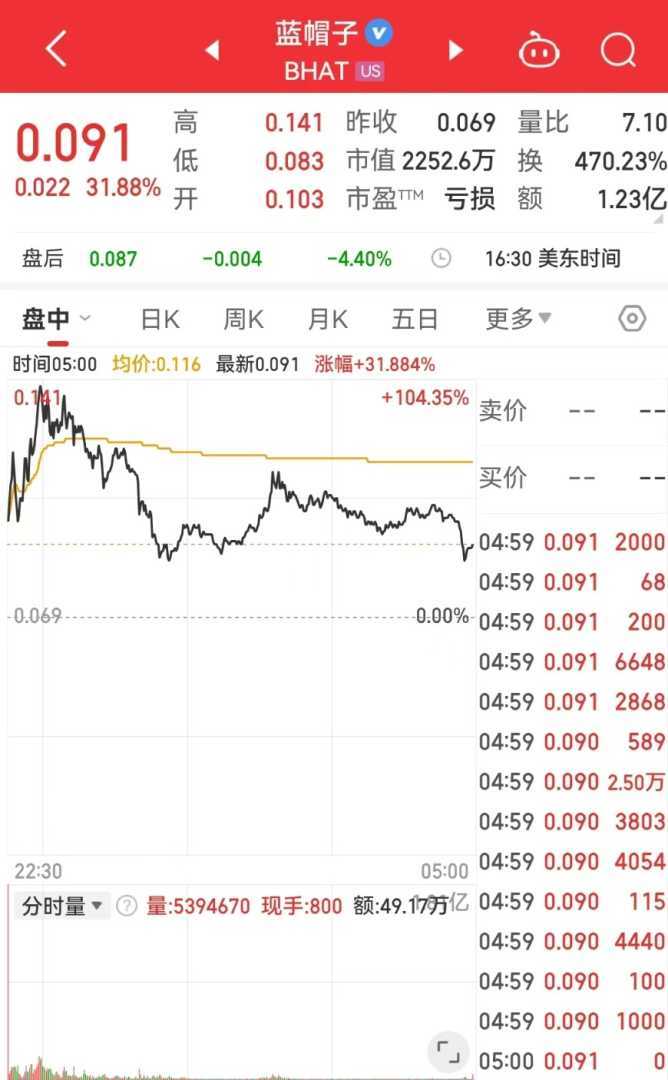Select the 盘中 intraday tab
The image size is (668, 1080).
[x=47, y=319]
